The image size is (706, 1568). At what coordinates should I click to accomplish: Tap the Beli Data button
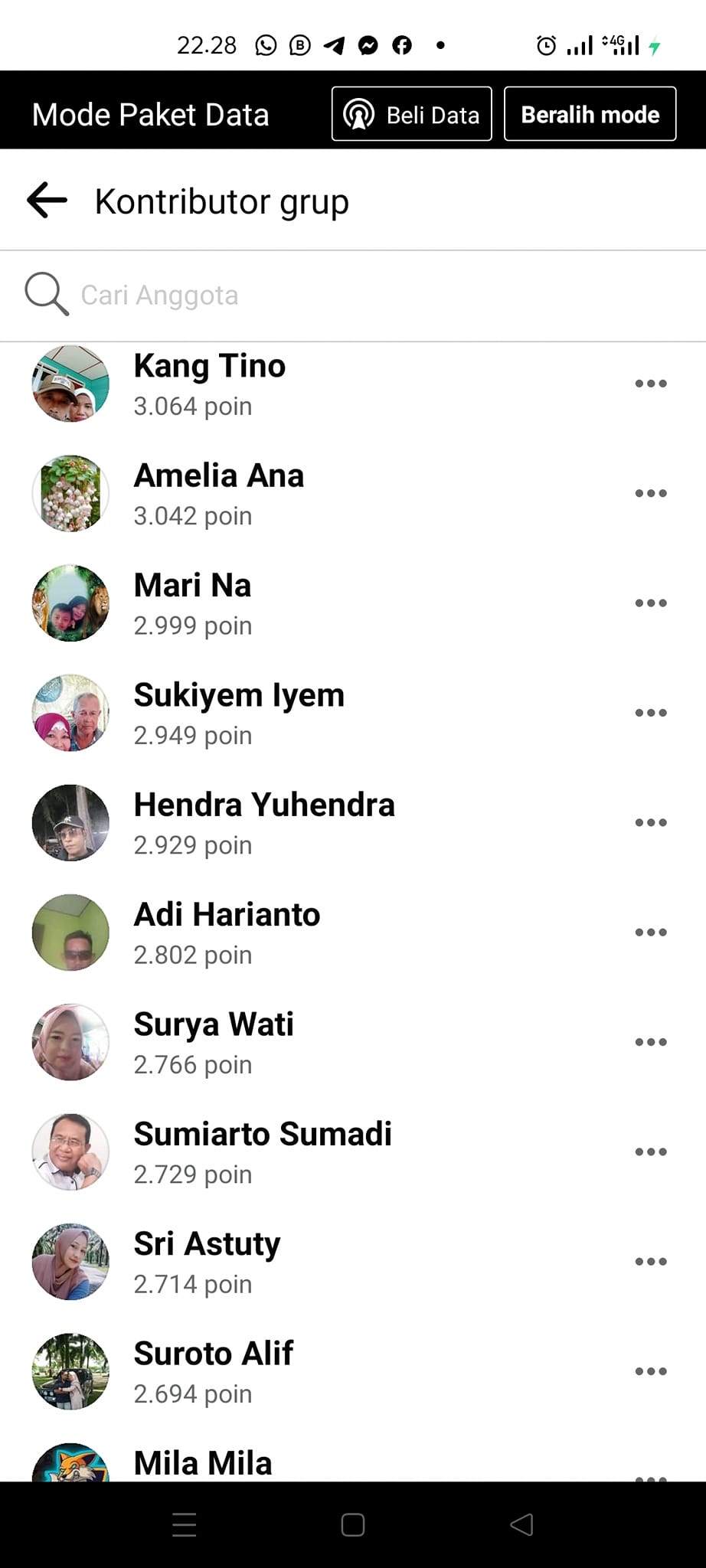(x=412, y=115)
